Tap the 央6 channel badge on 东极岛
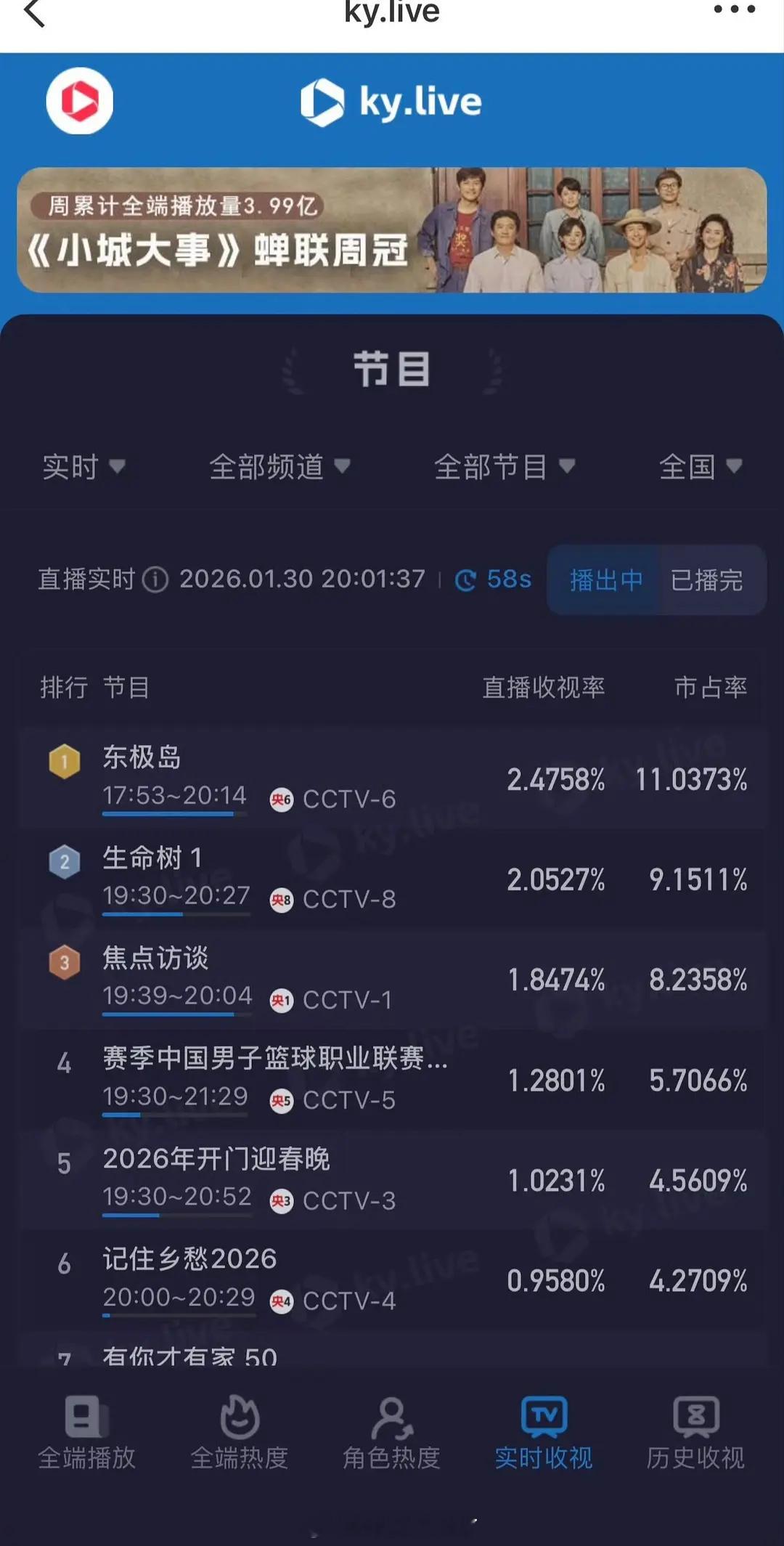Screen dimensions: 784x1546 tap(282, 799)
